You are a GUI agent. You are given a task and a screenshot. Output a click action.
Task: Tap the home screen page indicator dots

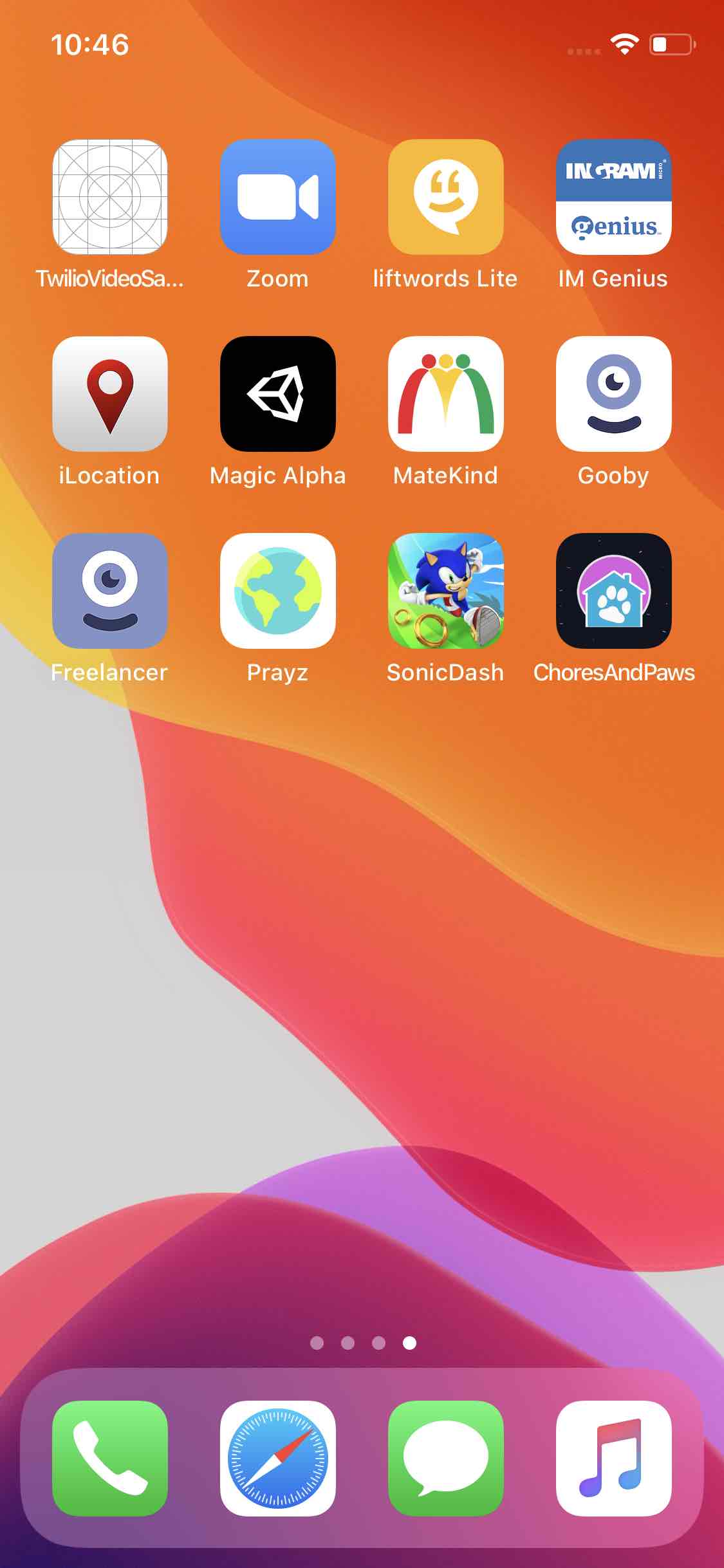[x=362, y=1343]
